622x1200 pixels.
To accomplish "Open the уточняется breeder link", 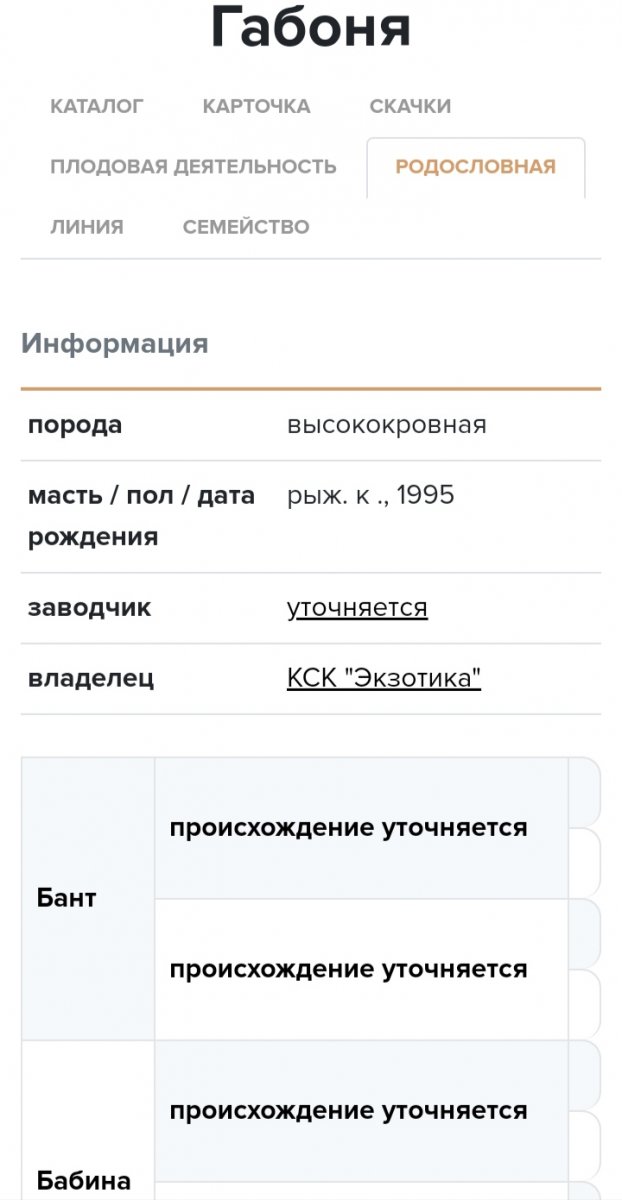I will tap(357, 608).
